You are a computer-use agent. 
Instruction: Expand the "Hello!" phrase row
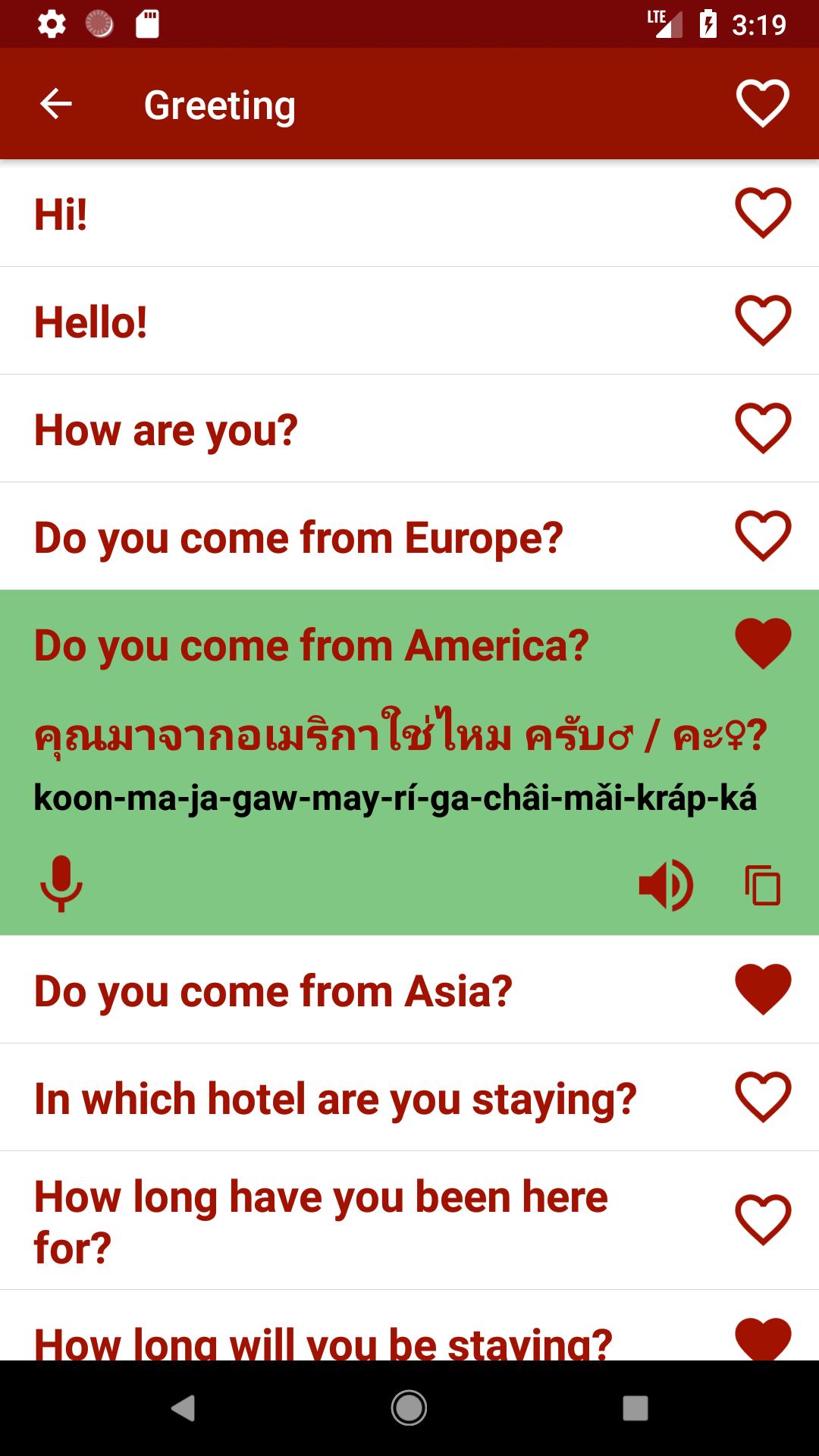[303, 322]
